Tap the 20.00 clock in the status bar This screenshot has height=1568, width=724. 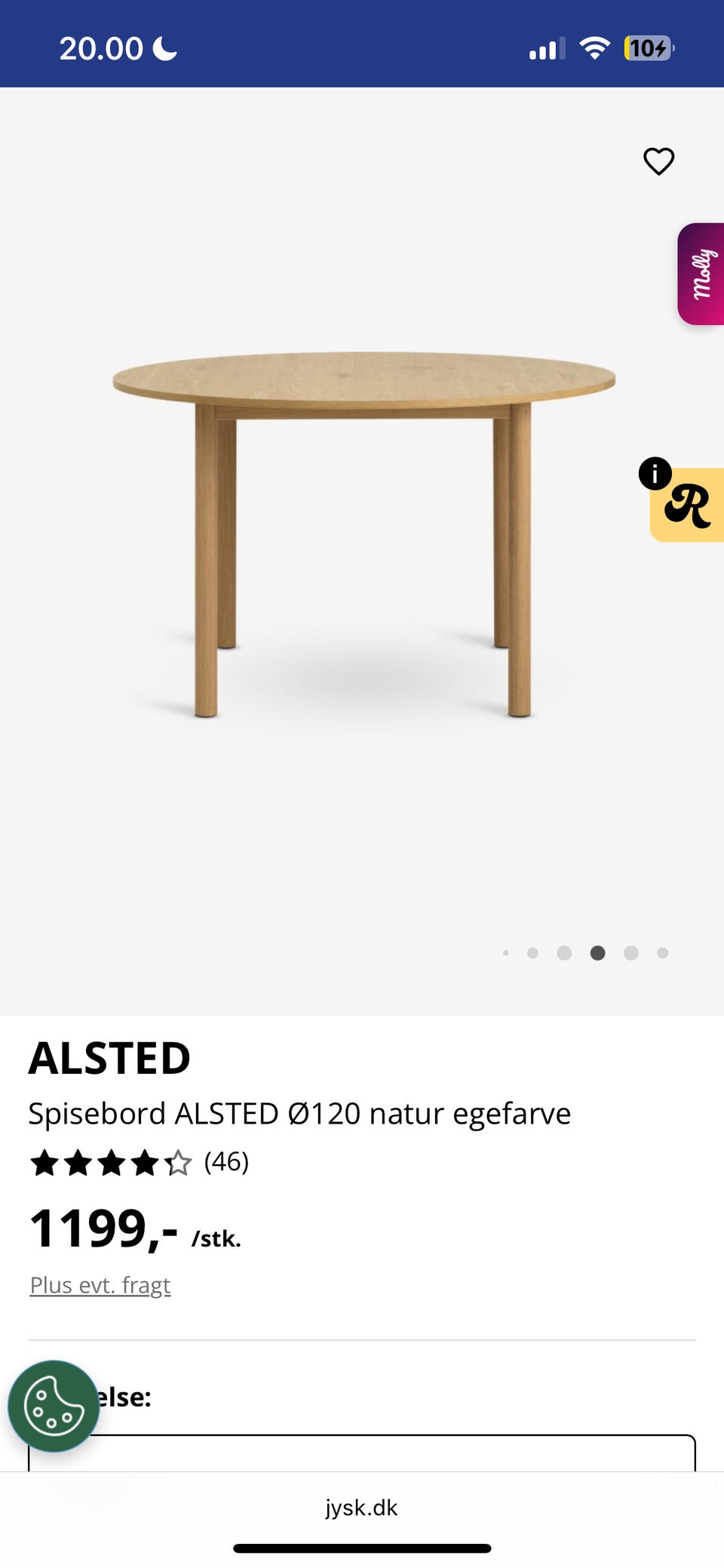point(101,48)
